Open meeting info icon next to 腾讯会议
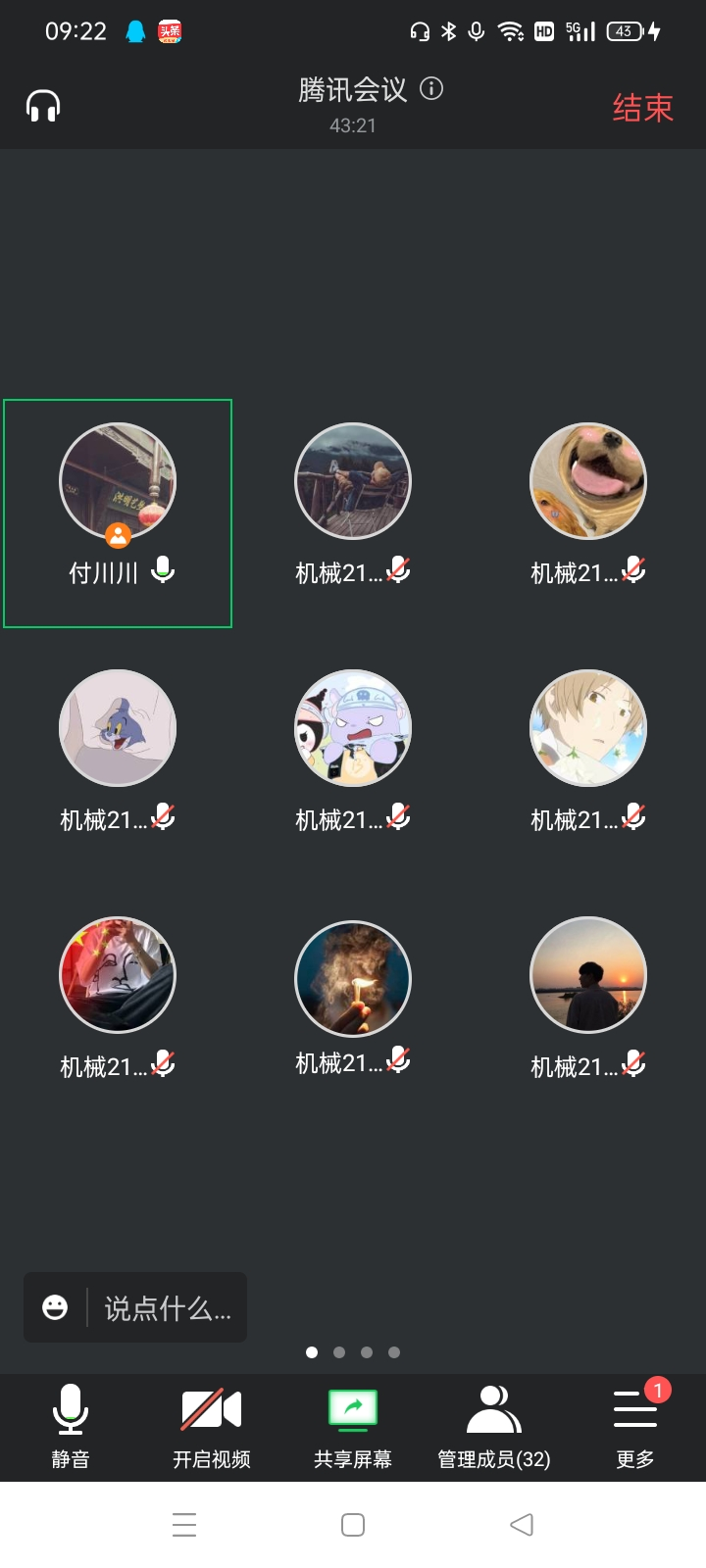This screenshot has height=1568, width=706. (431, 89)
